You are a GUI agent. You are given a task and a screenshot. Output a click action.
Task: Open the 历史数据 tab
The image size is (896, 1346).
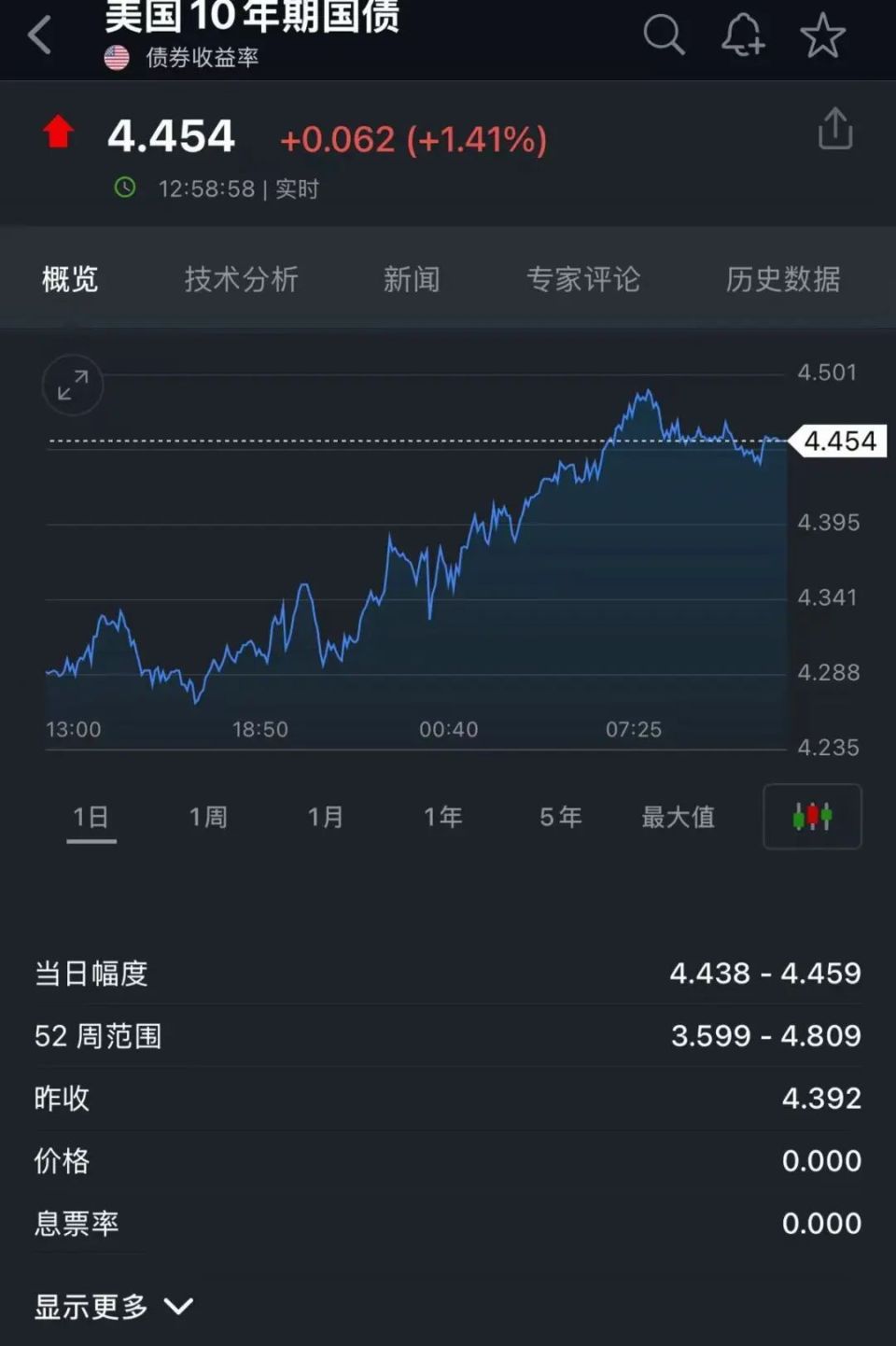(782, 279)
